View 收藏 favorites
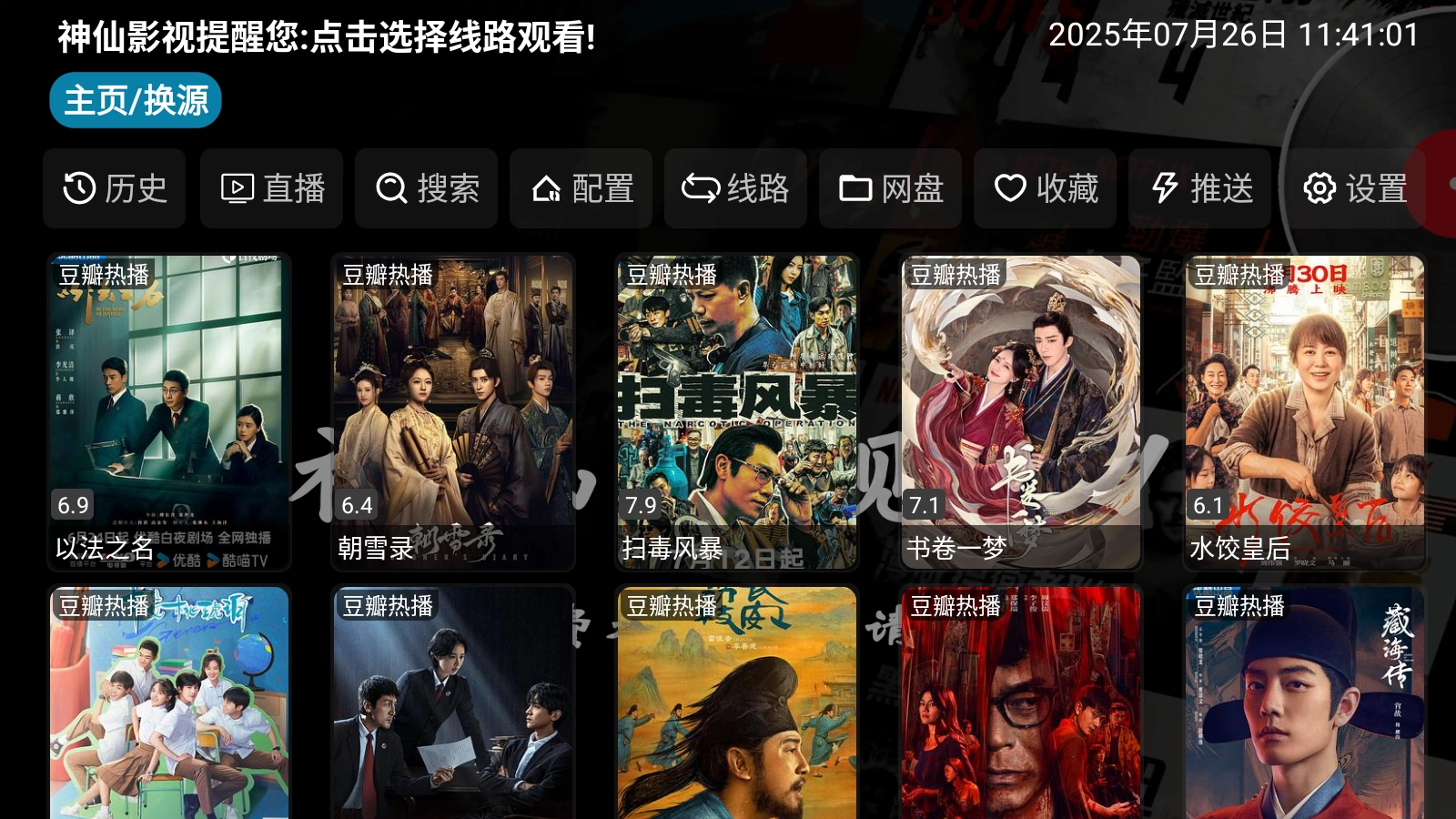This screenshot has width=1456, height=819. [1045, 188]
